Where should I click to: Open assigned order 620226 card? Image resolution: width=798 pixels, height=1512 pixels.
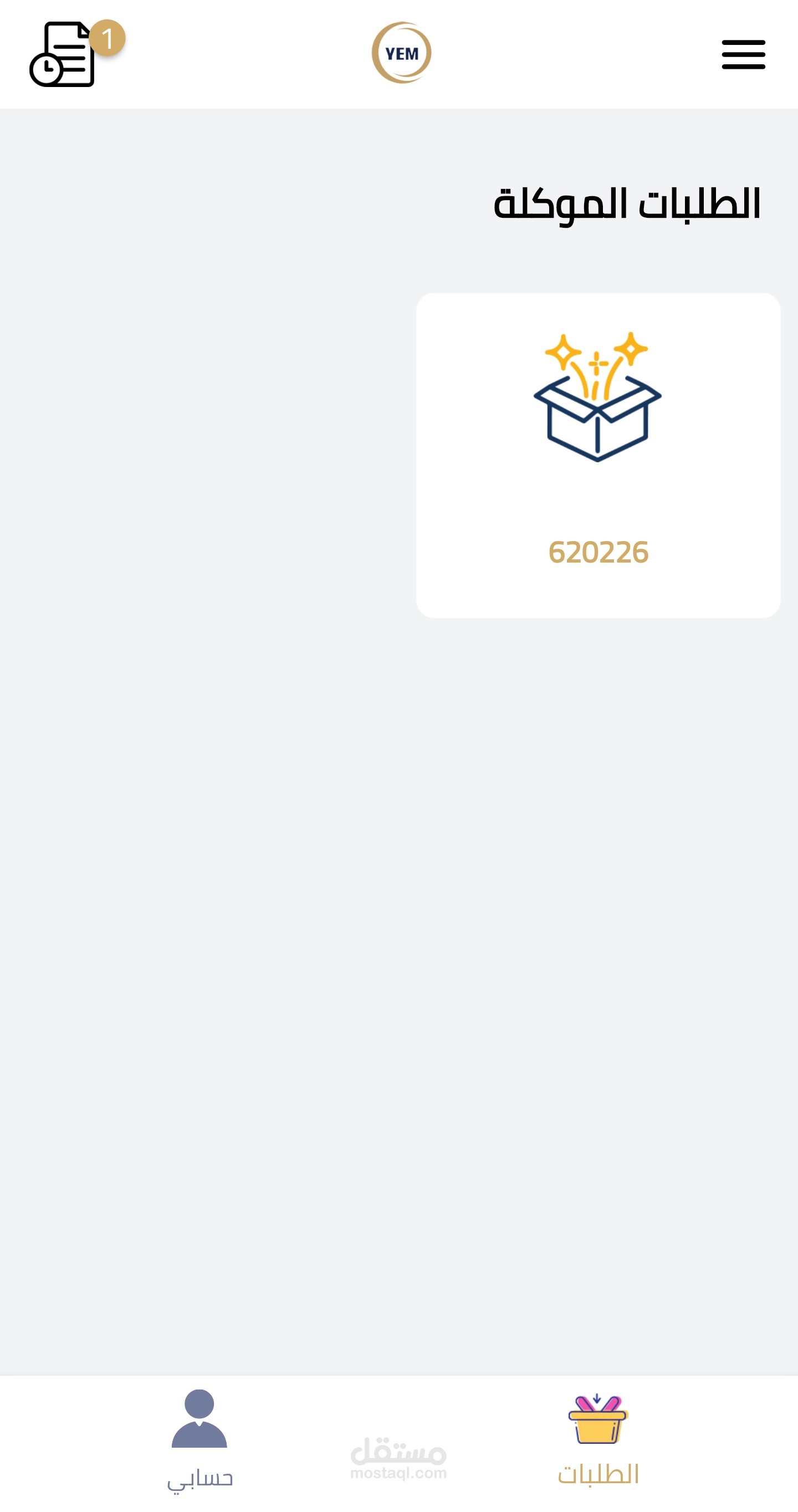(598, 455)
